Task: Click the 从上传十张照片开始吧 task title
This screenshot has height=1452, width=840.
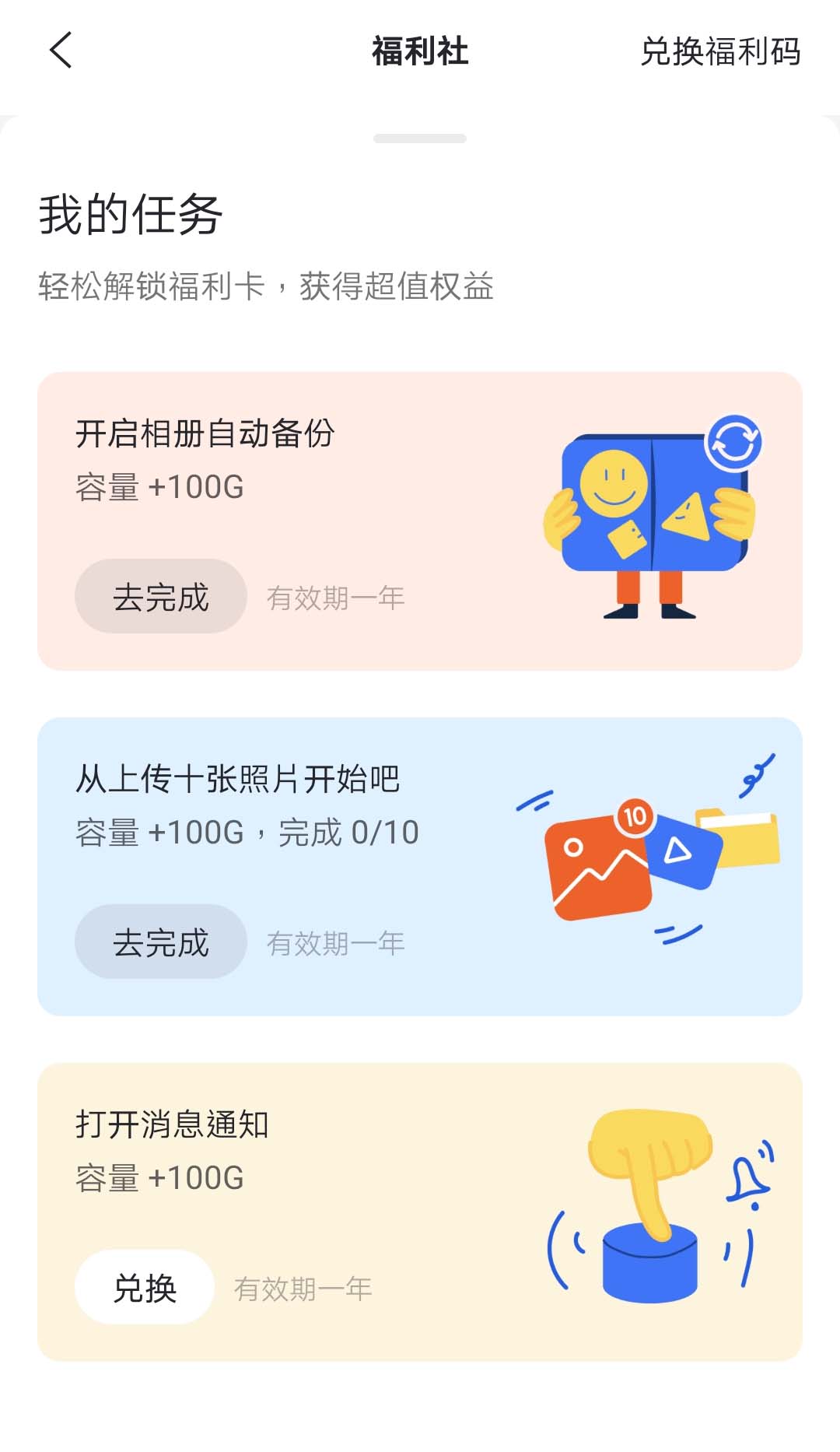Action: point(238,780)
